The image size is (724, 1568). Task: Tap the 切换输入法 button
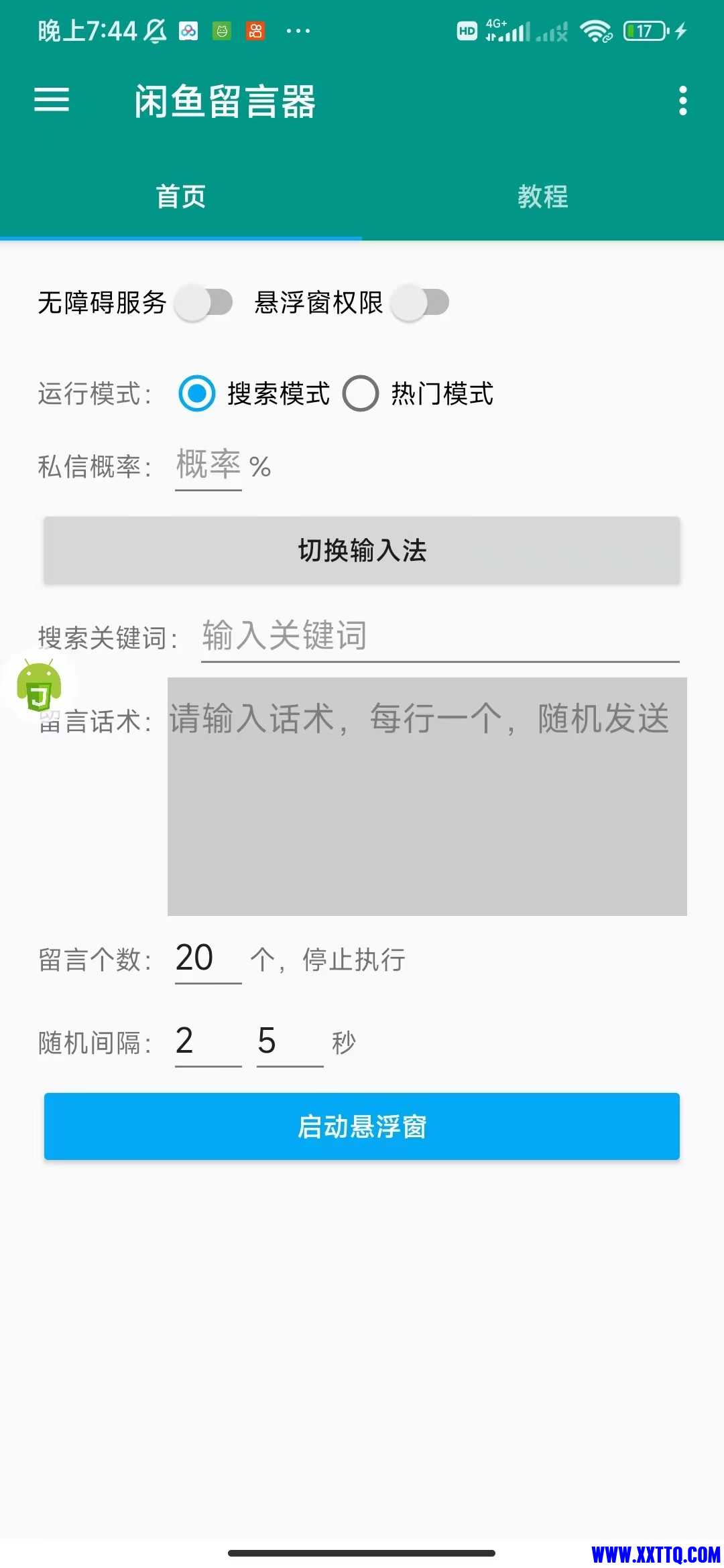coord(362,550)
